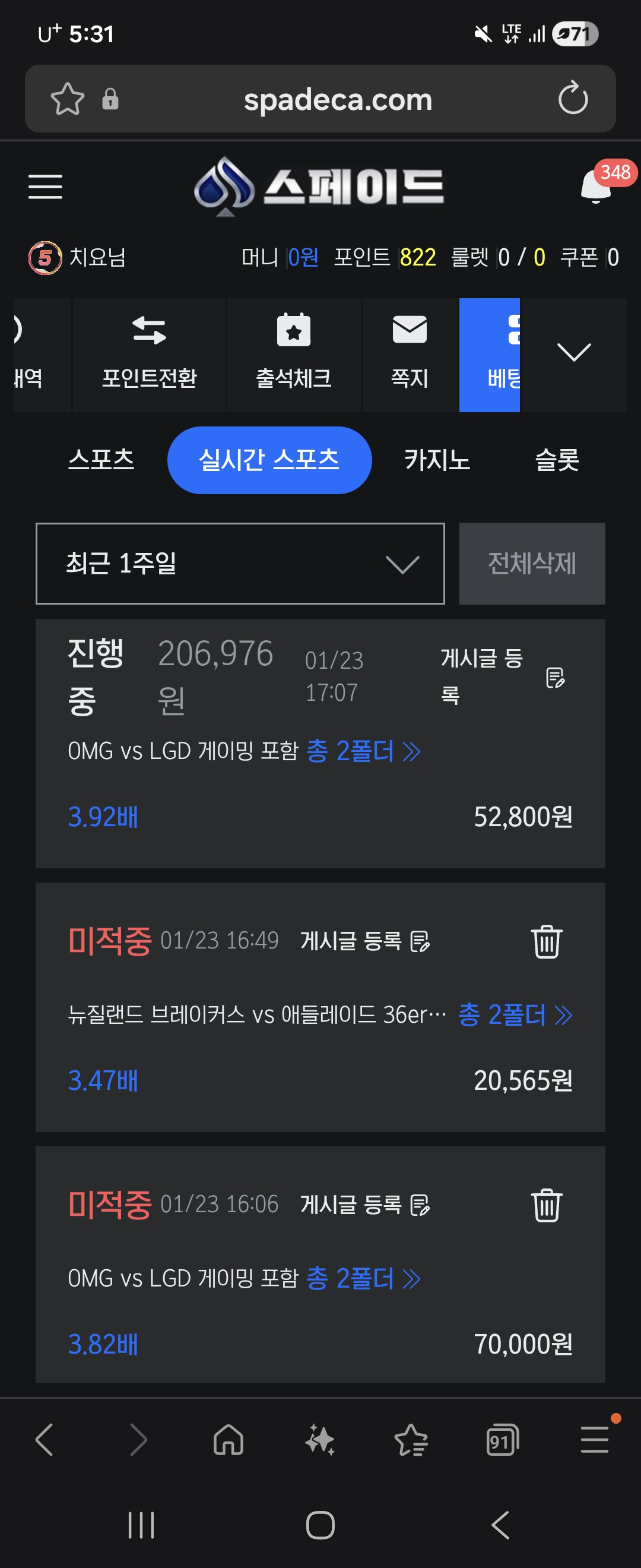The image size is (641, 1568).
Task: Expand the quick menu chevron
Action: (x=573, y=352)
